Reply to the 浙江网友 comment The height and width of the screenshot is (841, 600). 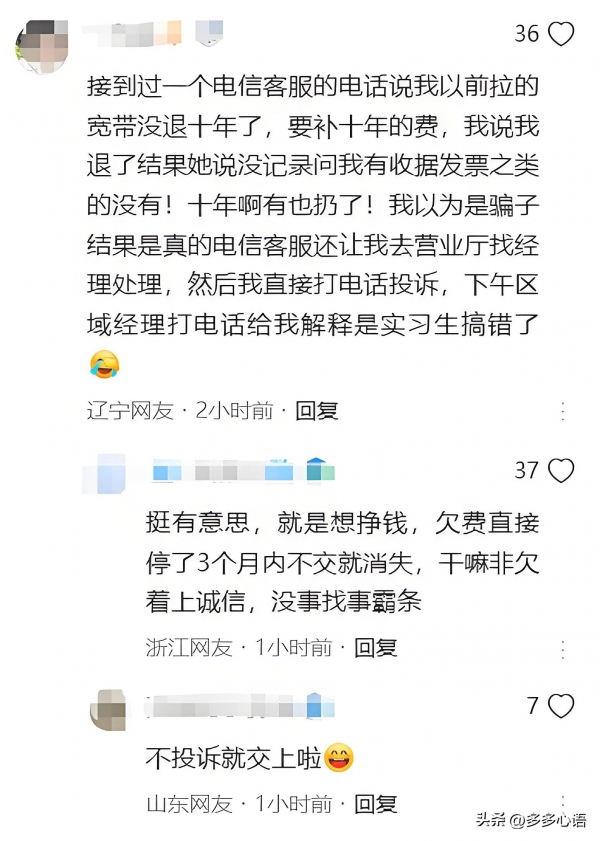pos(376,647)
